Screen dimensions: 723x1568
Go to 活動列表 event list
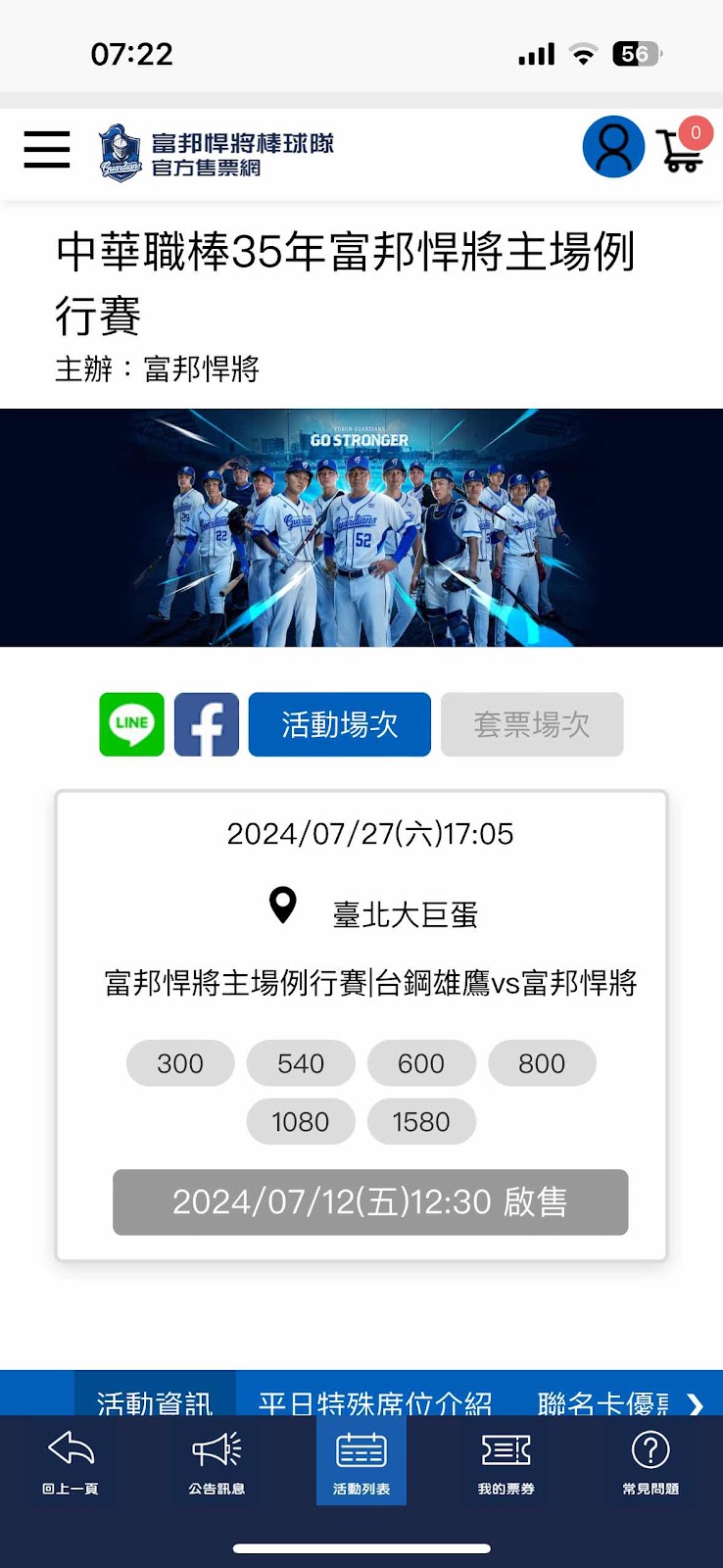click(x=361, y=1460)
